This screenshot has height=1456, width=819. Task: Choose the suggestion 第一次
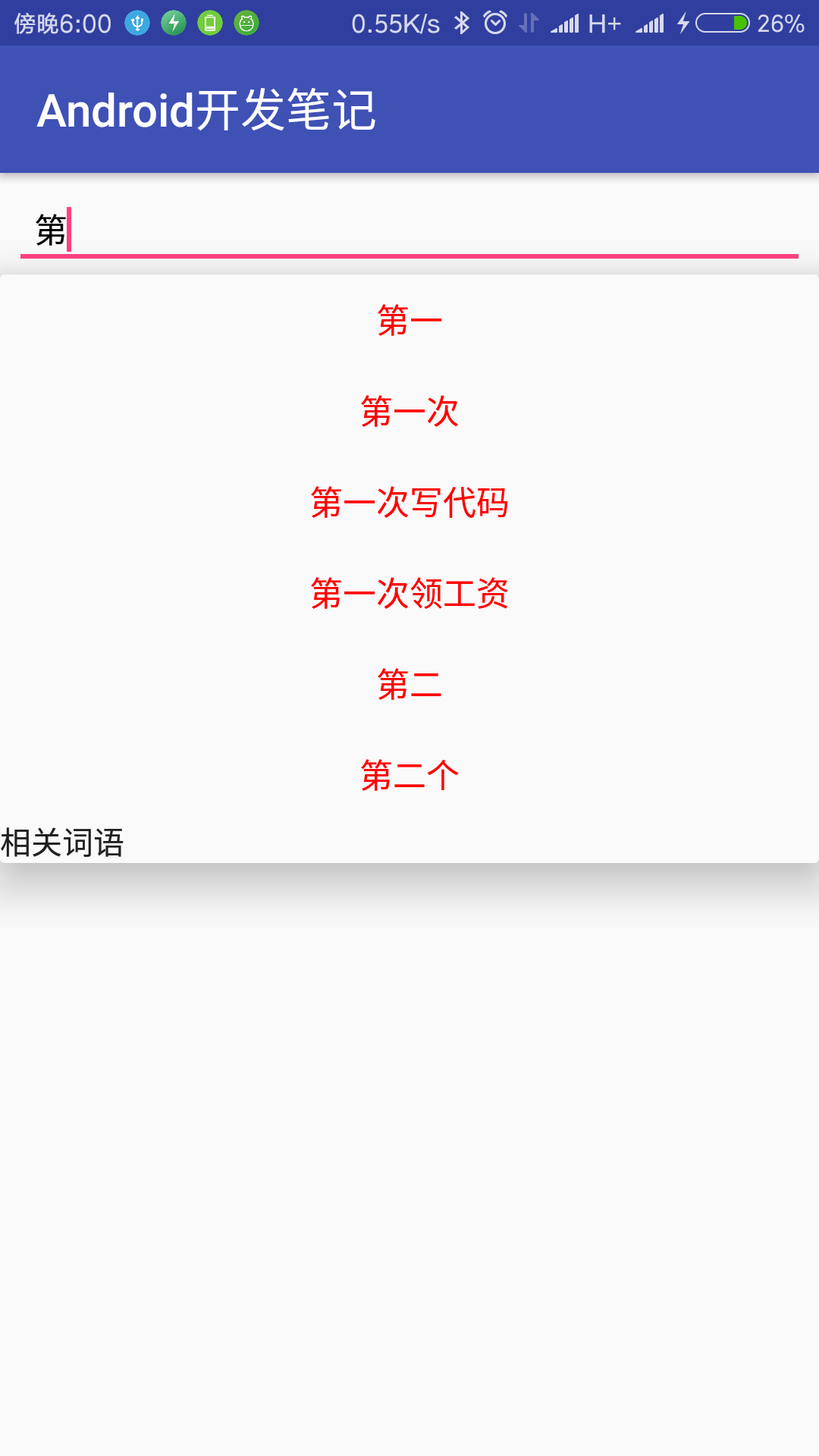tap(409, 411)
